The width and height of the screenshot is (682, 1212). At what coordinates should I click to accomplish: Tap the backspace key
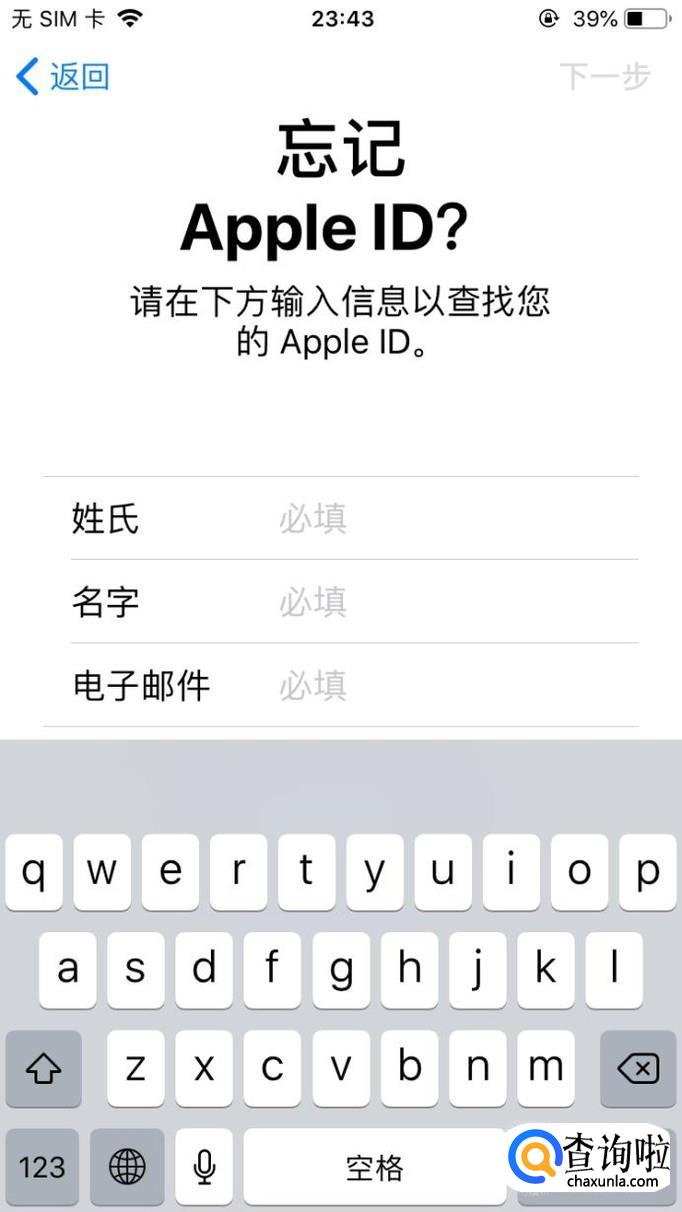[x=638, y=1069]
